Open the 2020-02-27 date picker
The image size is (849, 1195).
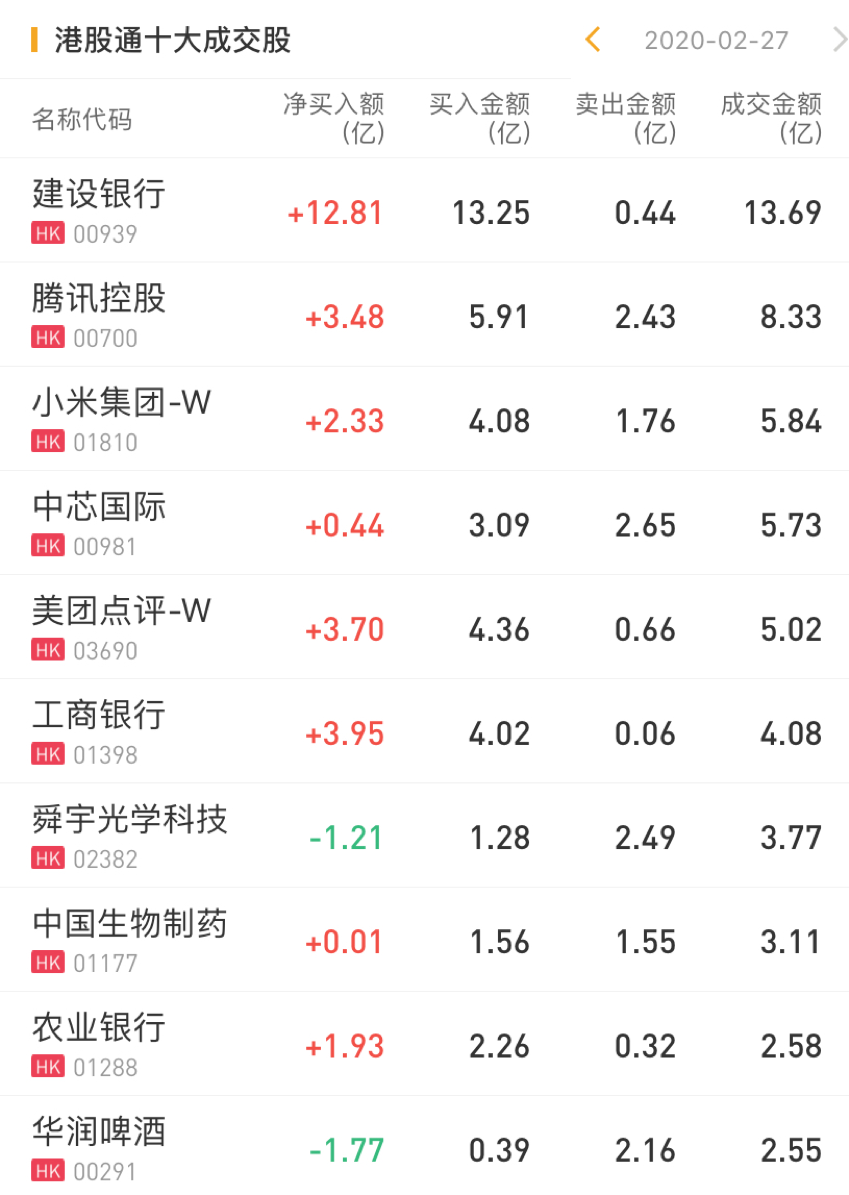pyautogui.click(x=716, y=41)
